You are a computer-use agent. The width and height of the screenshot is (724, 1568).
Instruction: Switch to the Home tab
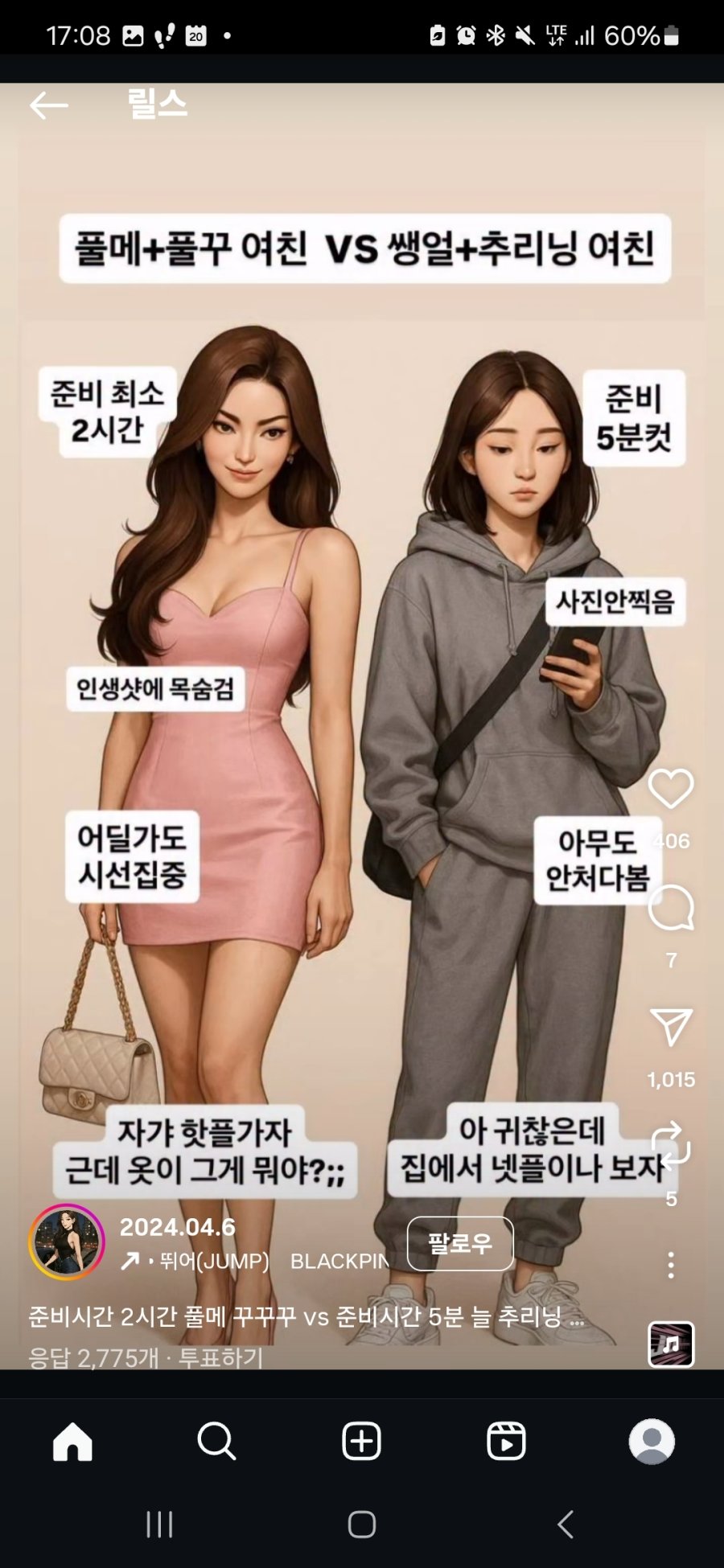72,1441
